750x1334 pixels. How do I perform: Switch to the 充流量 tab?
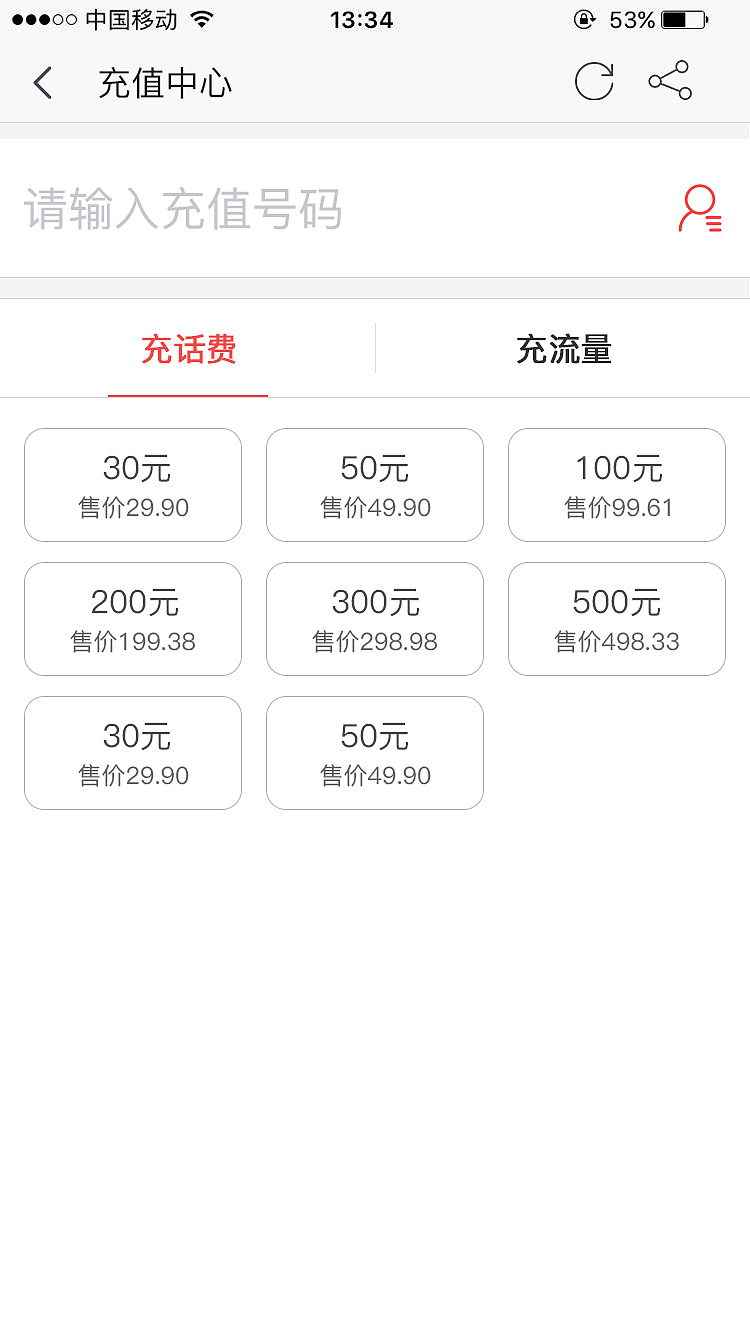563,348
